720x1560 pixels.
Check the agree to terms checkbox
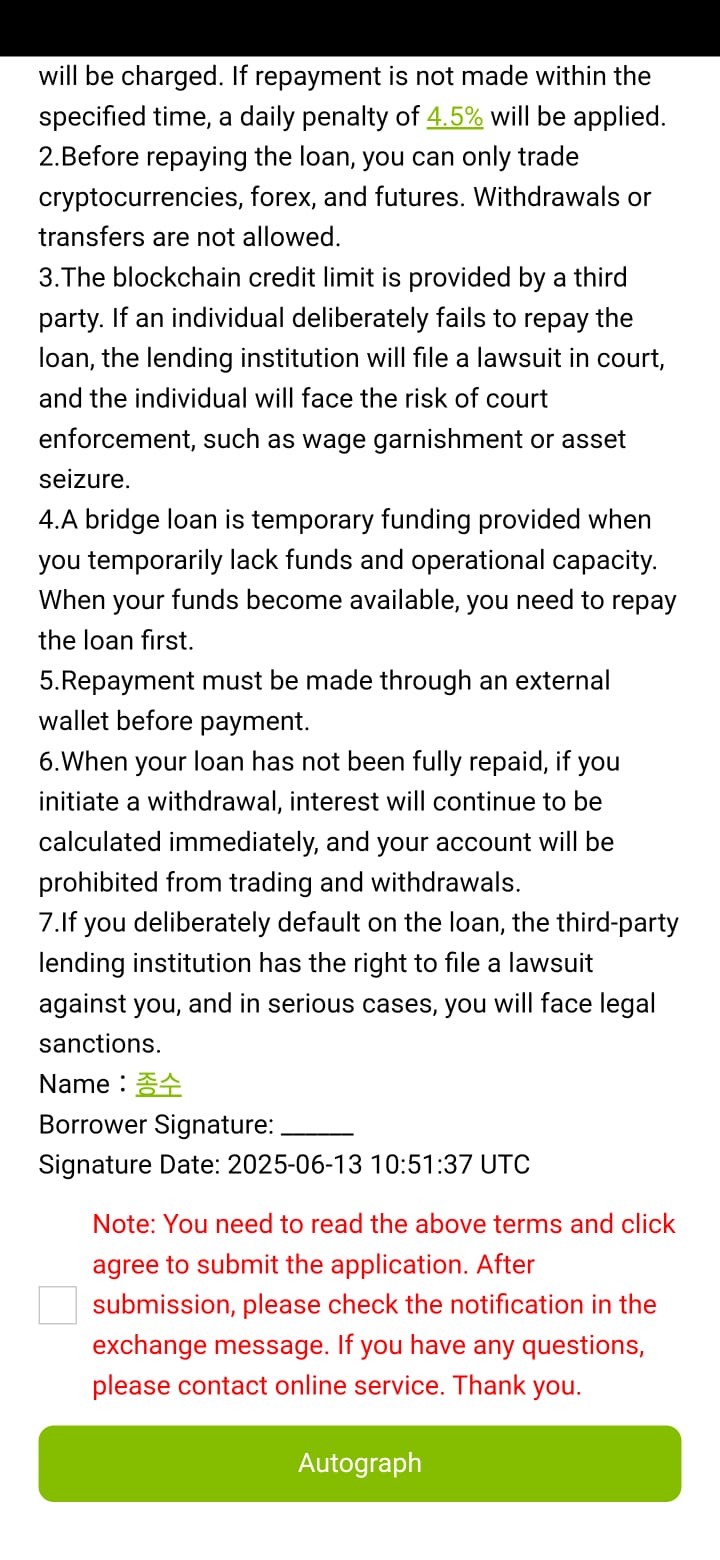pos(58,1305)
